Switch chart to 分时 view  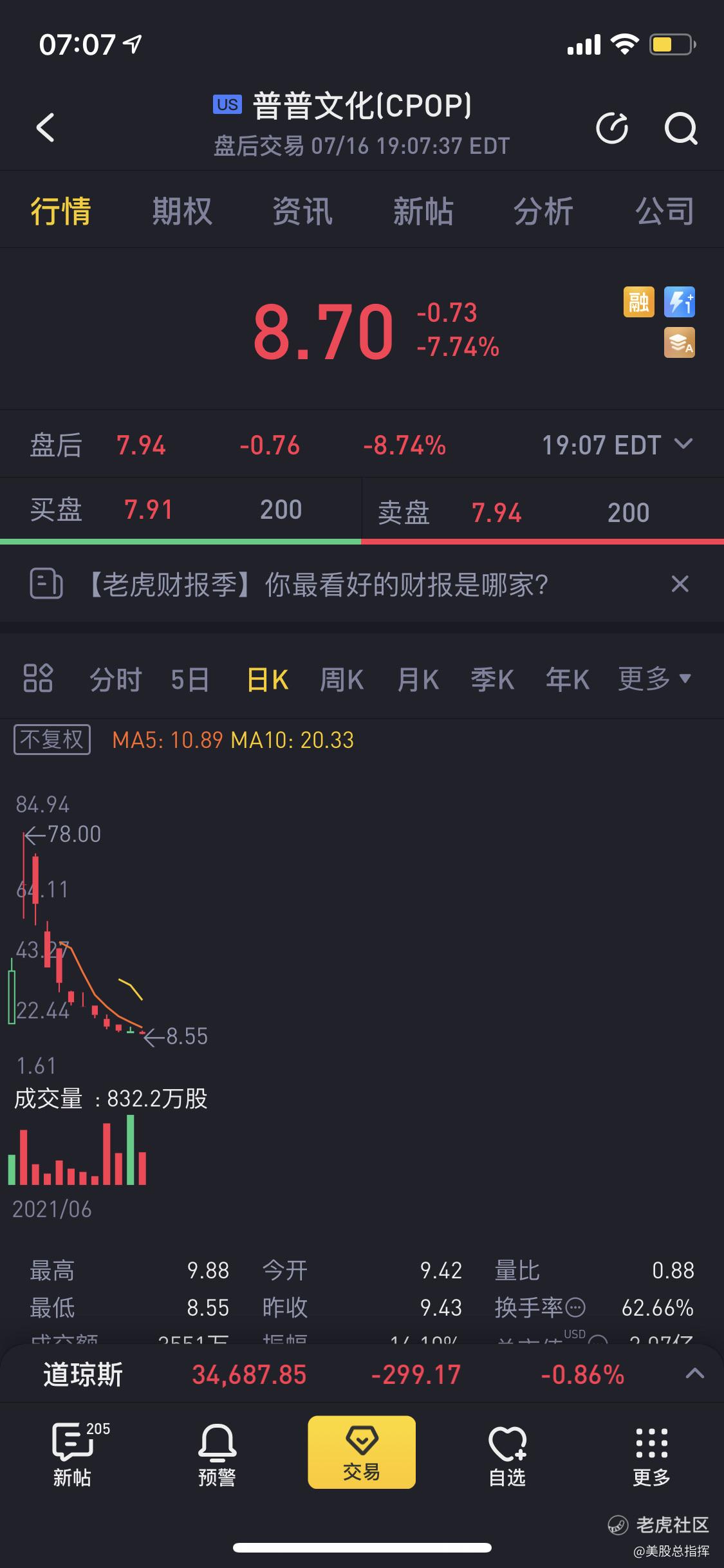click(x=115, y=679)
